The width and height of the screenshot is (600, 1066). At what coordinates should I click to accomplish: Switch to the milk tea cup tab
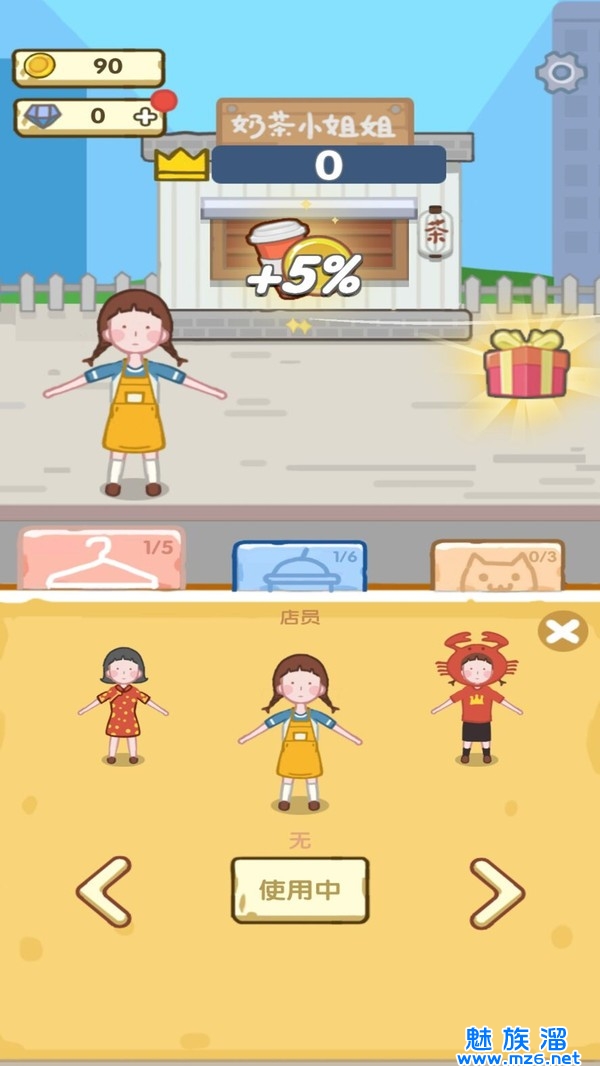click(x=299, y=567)
